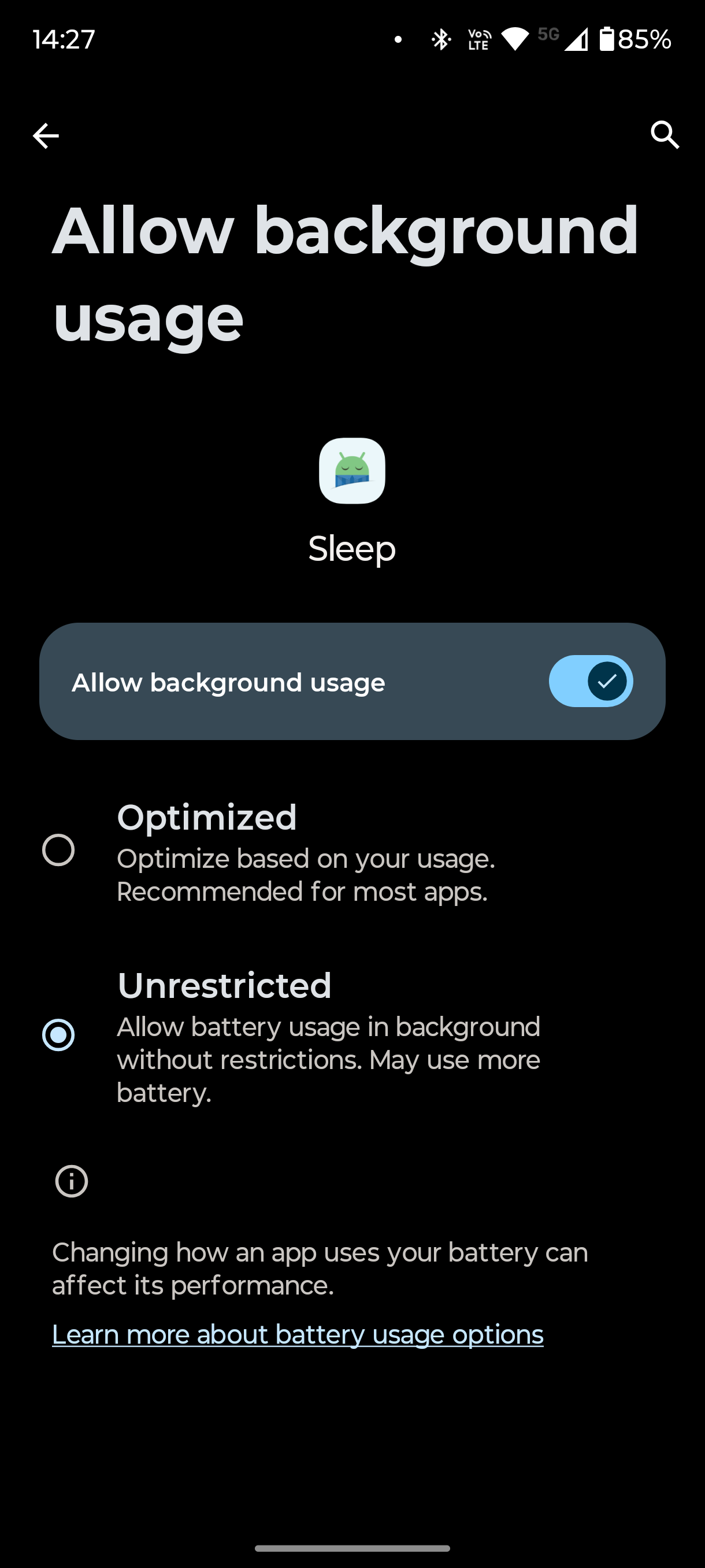Open Learn more about battery usage options
This screenshot has height=1568, width=705.
[298, 1335]
